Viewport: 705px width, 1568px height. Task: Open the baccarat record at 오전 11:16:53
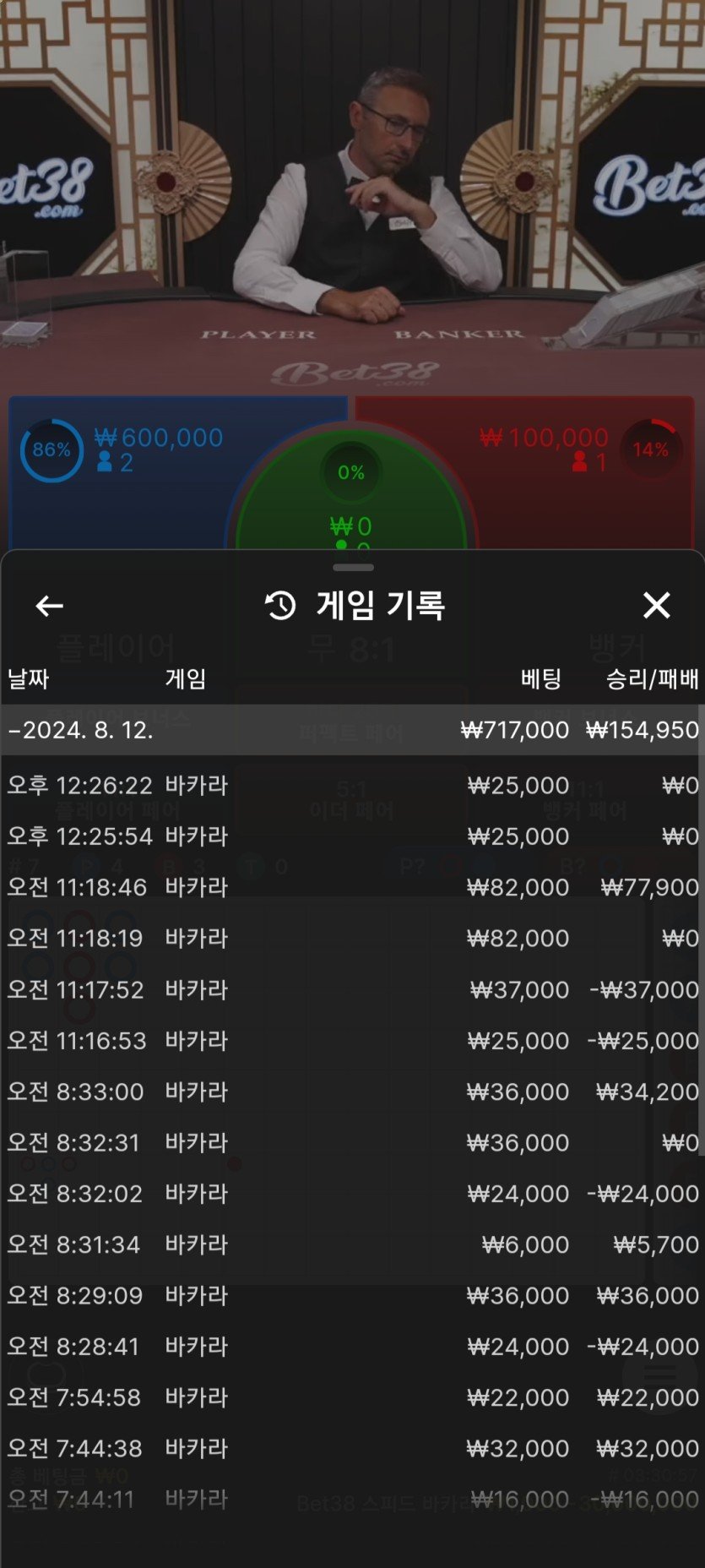[352, 1040]
